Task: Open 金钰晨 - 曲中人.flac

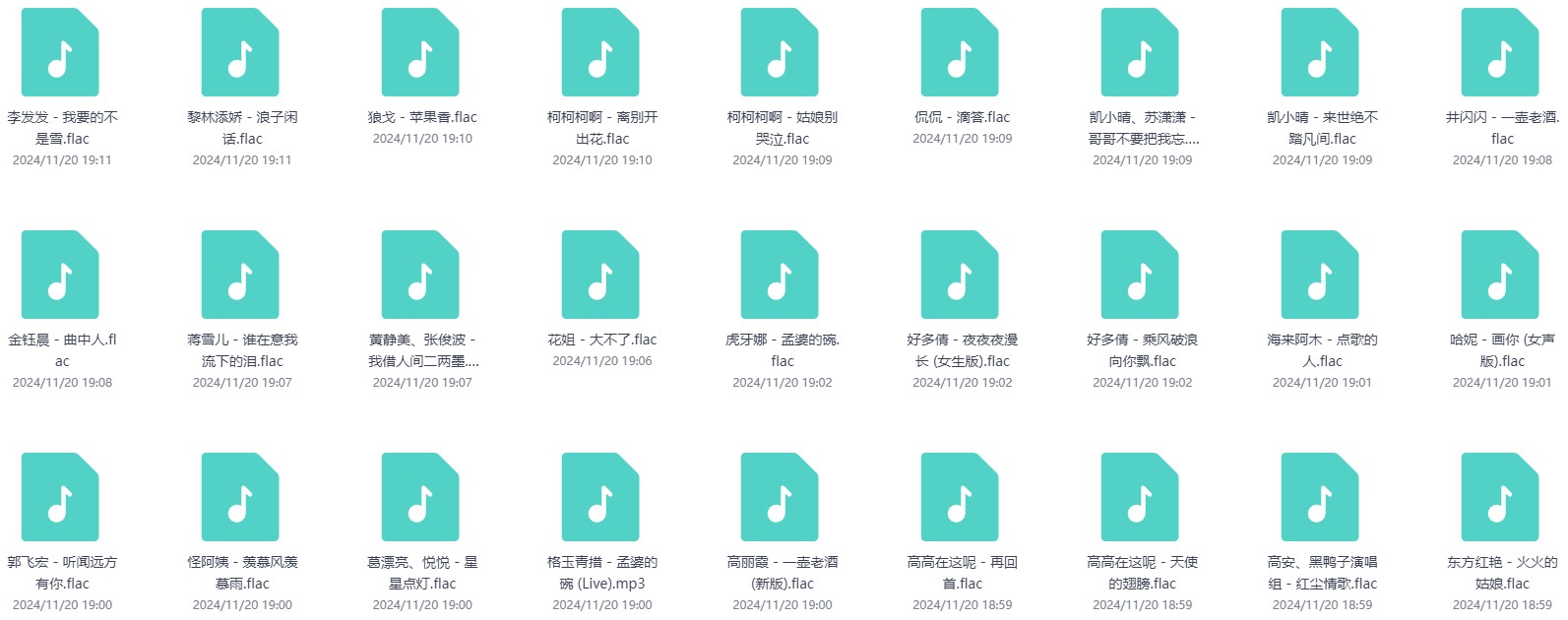Action: 60,277
